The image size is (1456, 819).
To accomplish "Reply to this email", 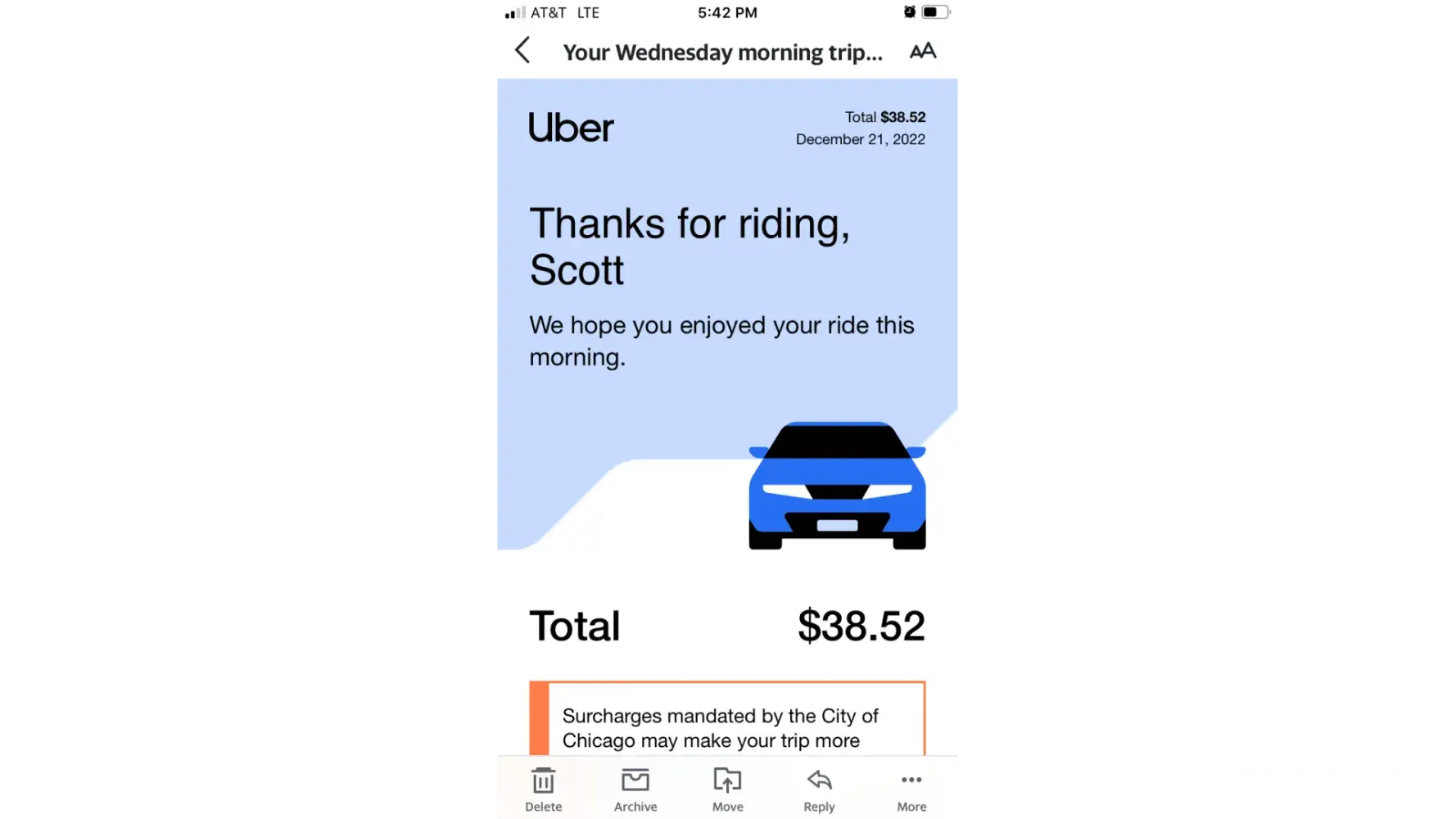I will [819, 790].
